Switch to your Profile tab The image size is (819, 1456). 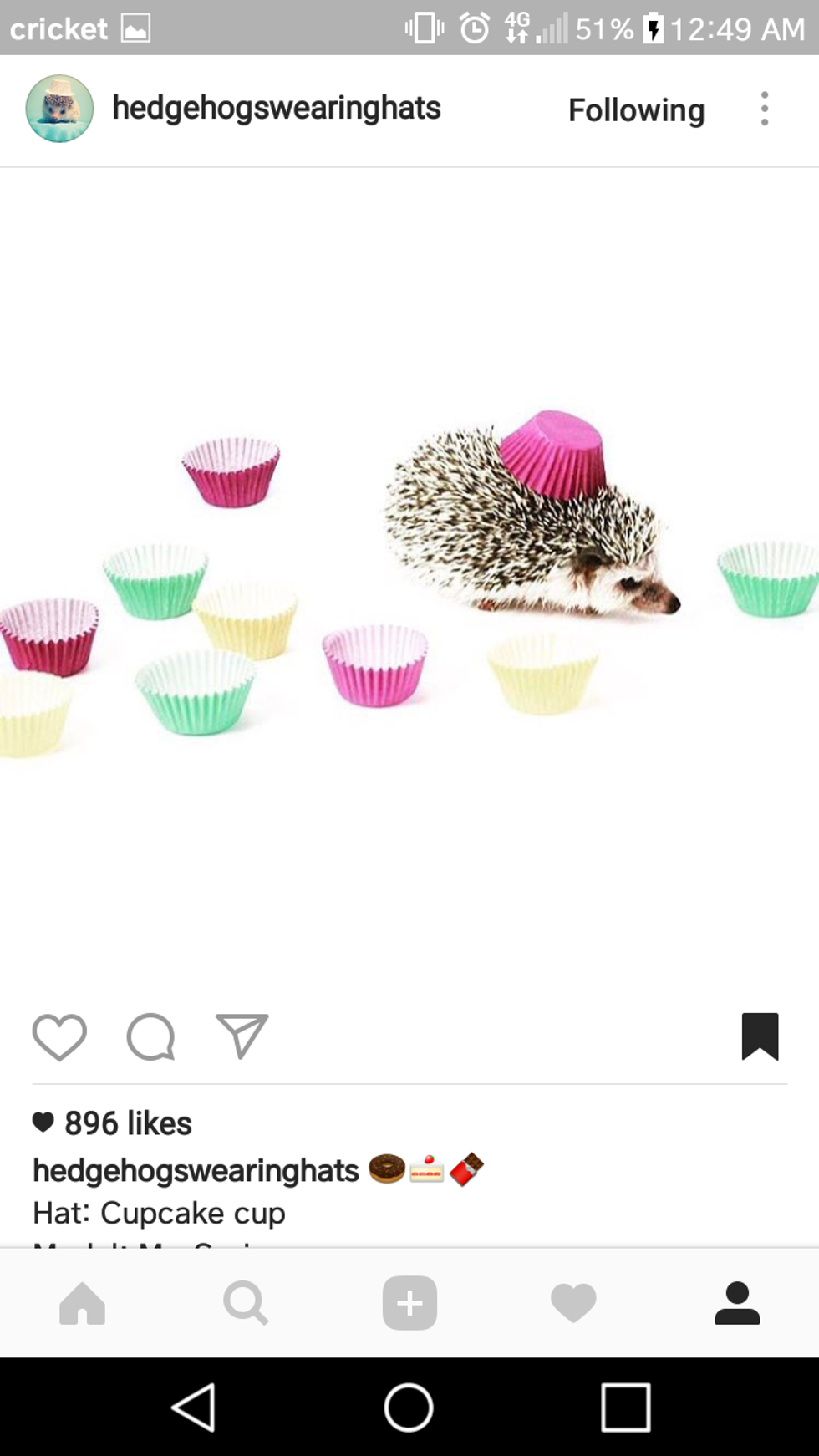coord(737,1303)
